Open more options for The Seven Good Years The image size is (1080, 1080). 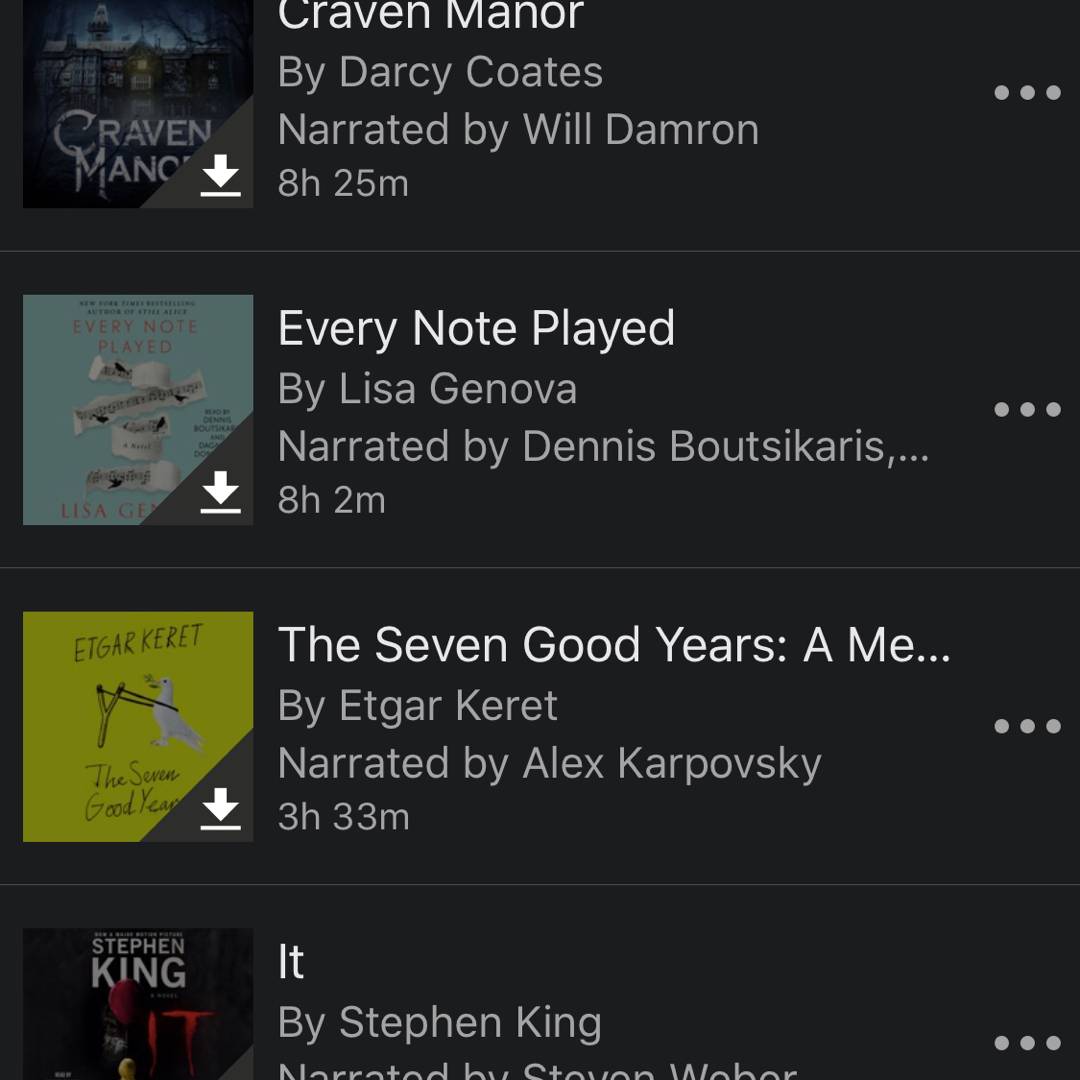pyautogui.click(x=1027, y=726)
